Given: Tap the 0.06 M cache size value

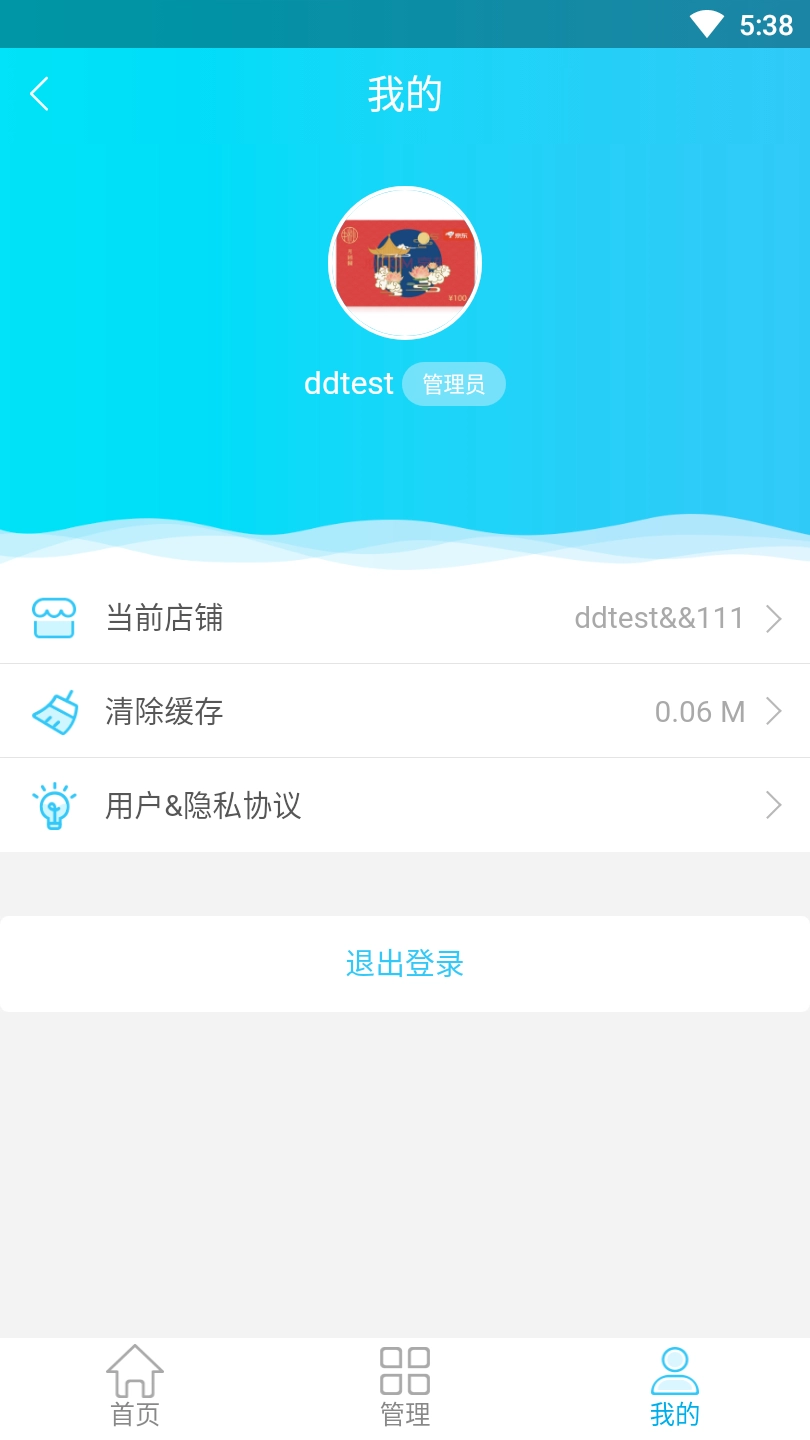Looking at the screenshot, I should [698, 711].
